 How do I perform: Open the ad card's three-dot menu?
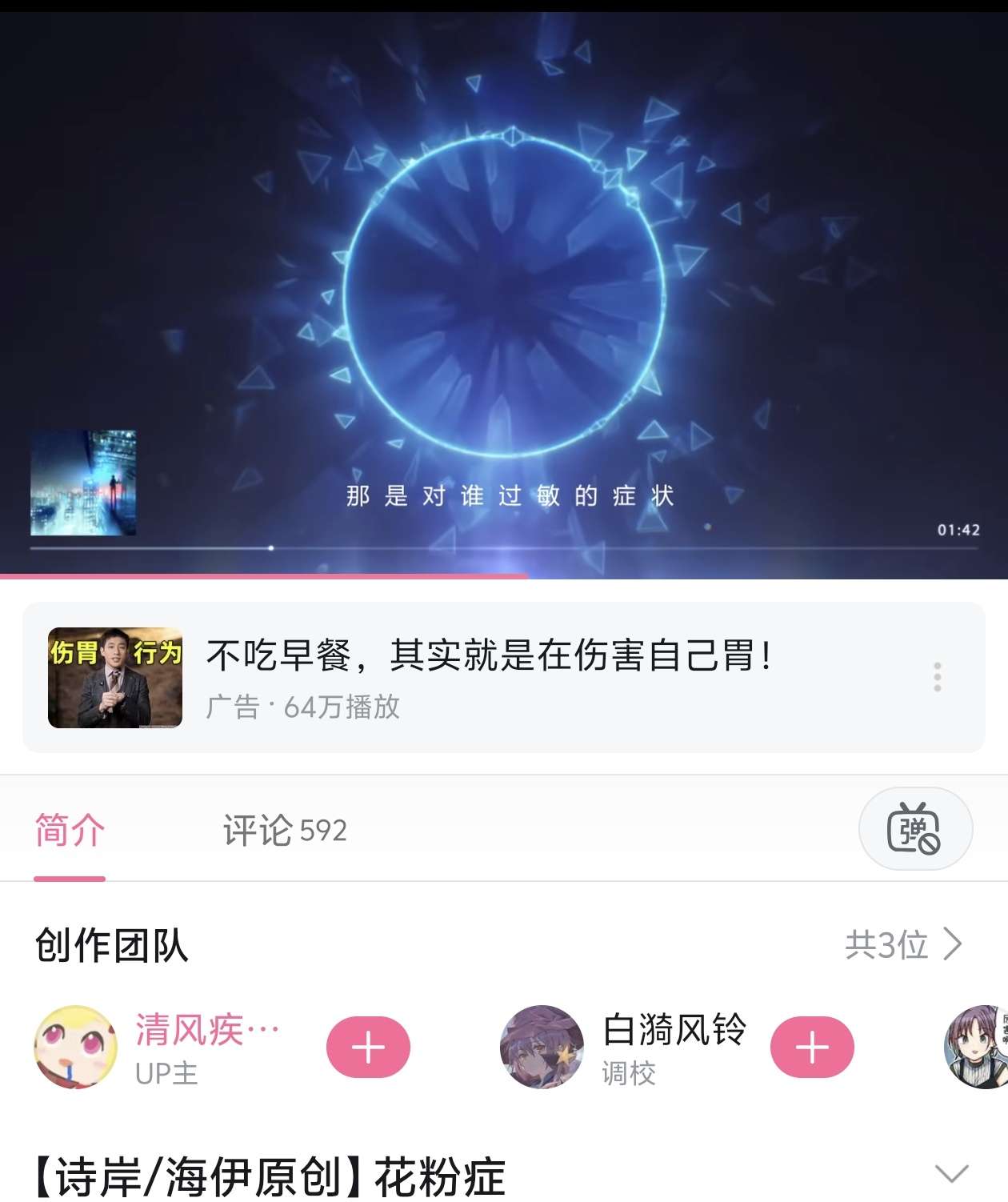[937, 677]
